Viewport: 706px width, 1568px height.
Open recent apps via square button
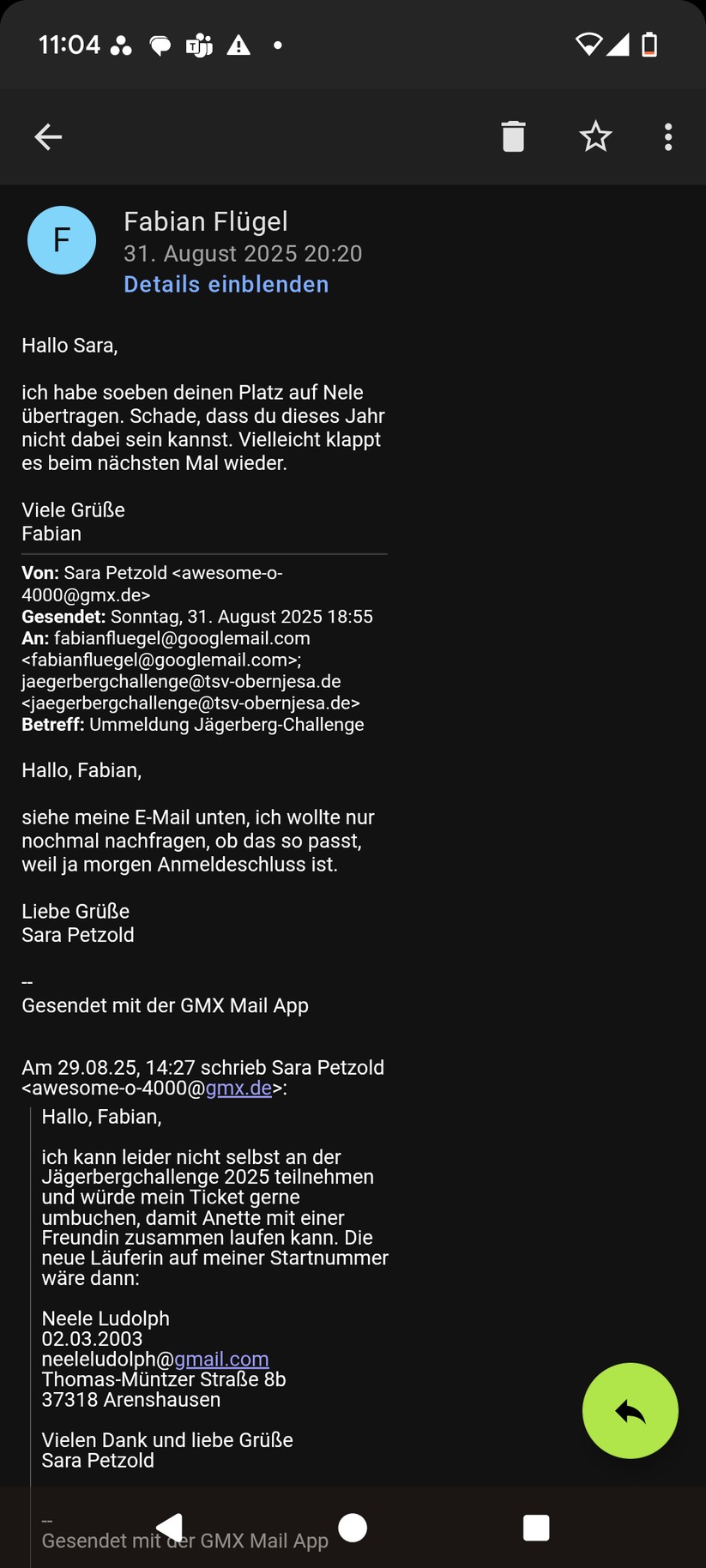pos(536,1527)
